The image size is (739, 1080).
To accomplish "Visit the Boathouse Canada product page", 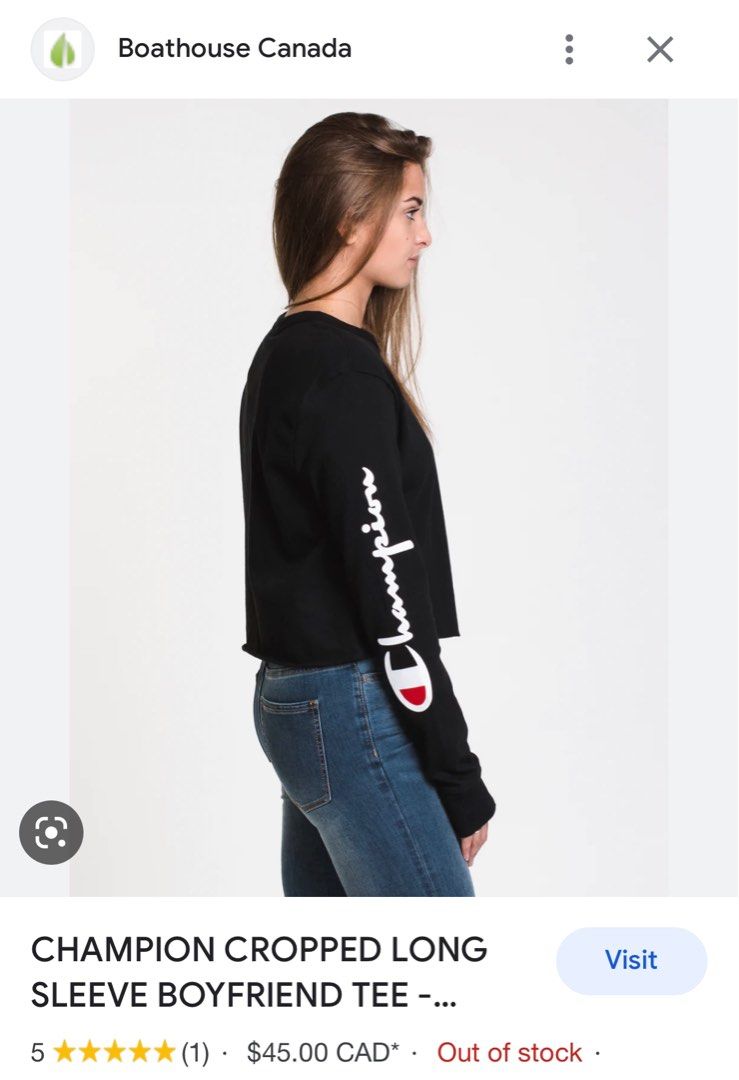I will coord(631,960).
